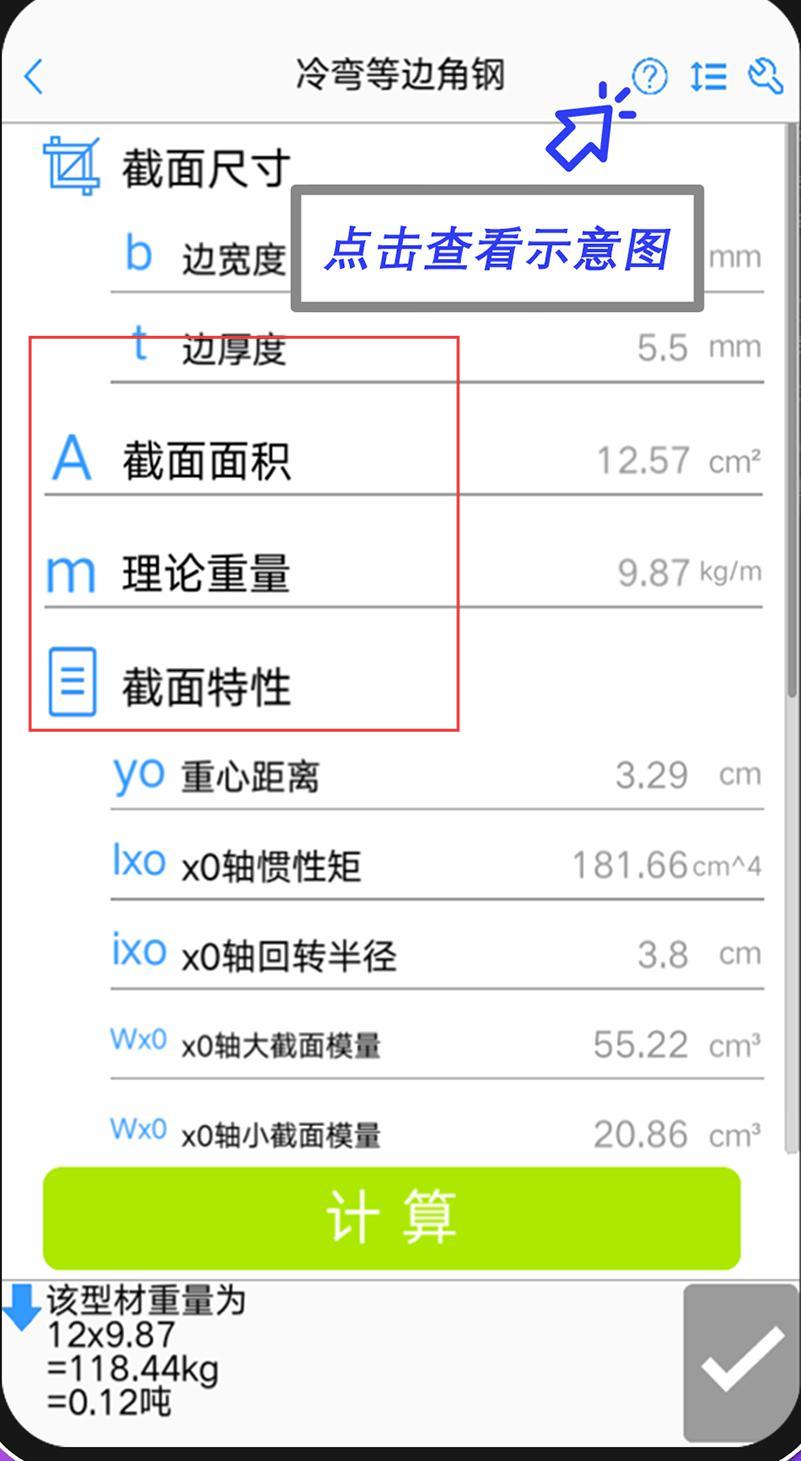Open the wrench settings icon

coord(765,76)
